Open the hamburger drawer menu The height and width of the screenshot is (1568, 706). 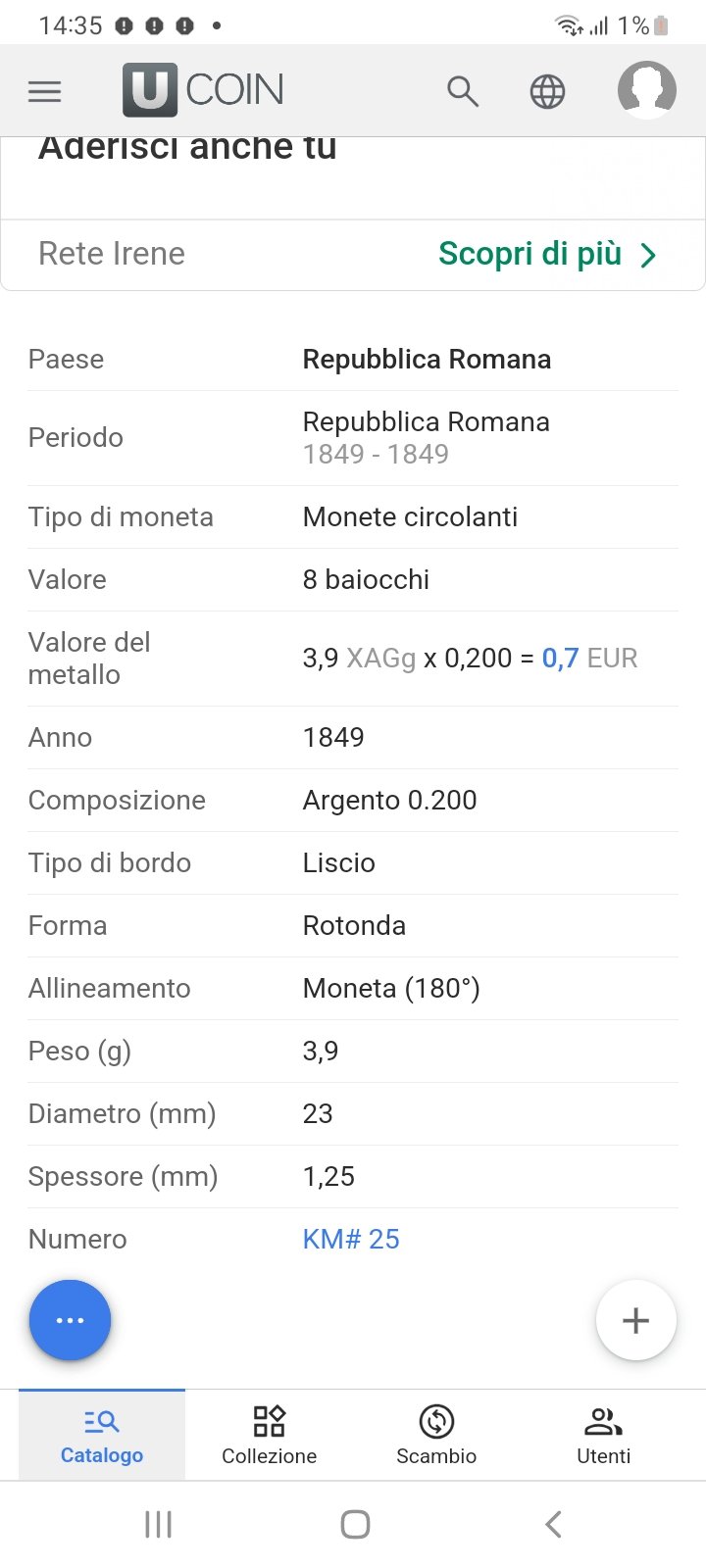point(45,91)
